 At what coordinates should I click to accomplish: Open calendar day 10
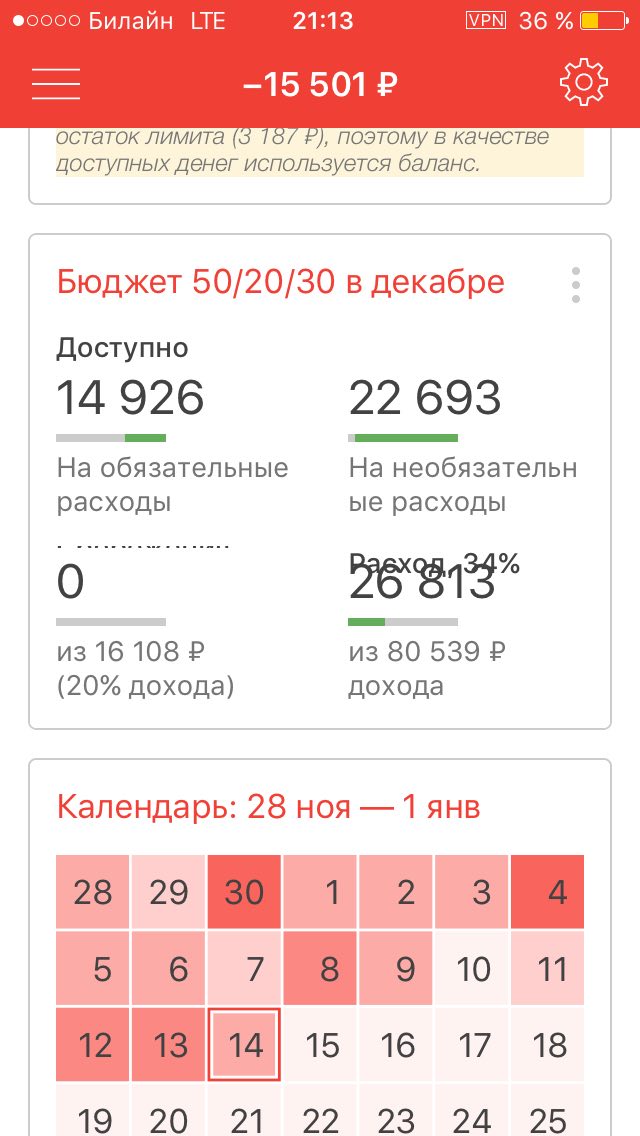471,968
